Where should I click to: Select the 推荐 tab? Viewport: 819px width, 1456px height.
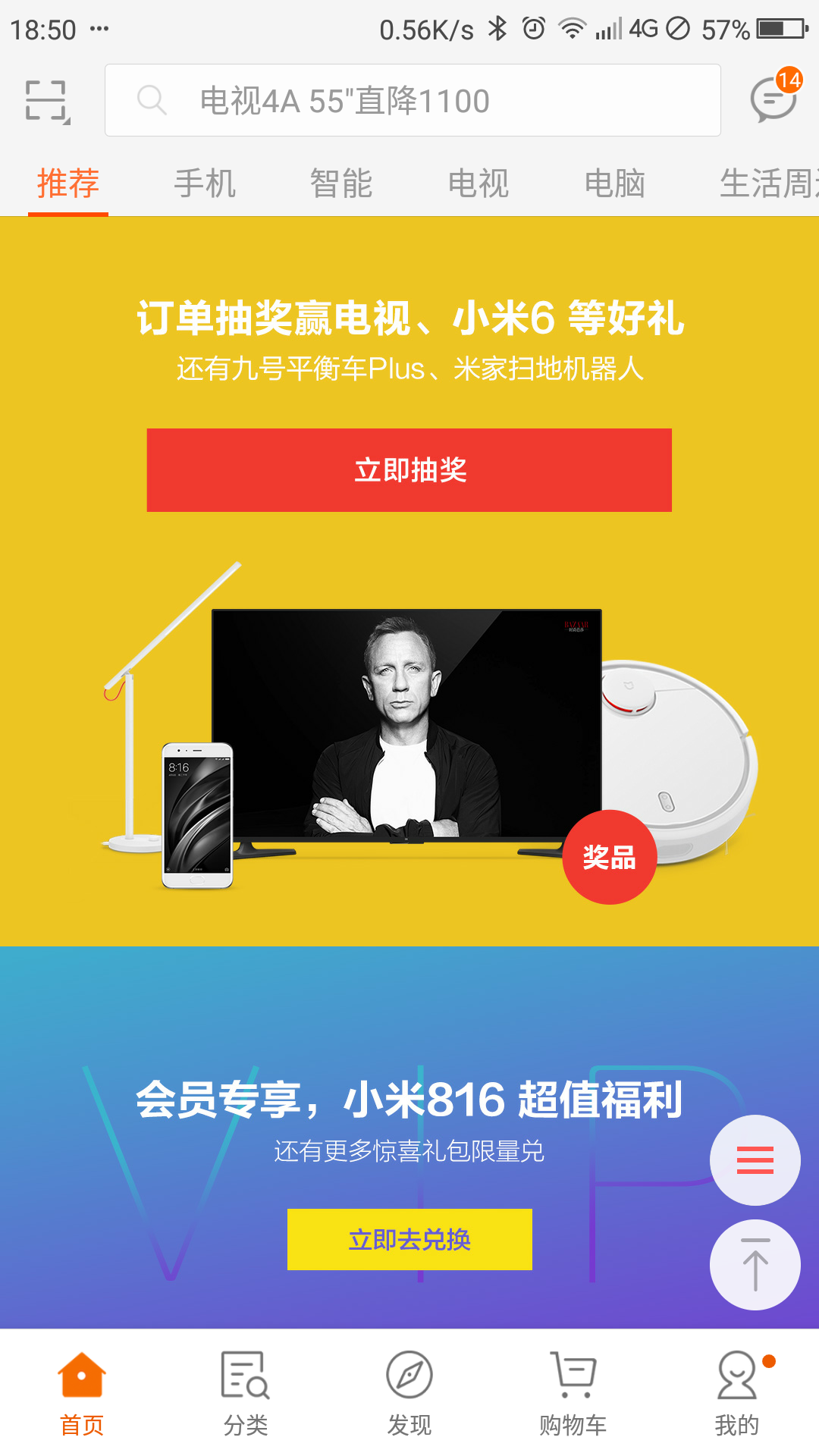68,184
